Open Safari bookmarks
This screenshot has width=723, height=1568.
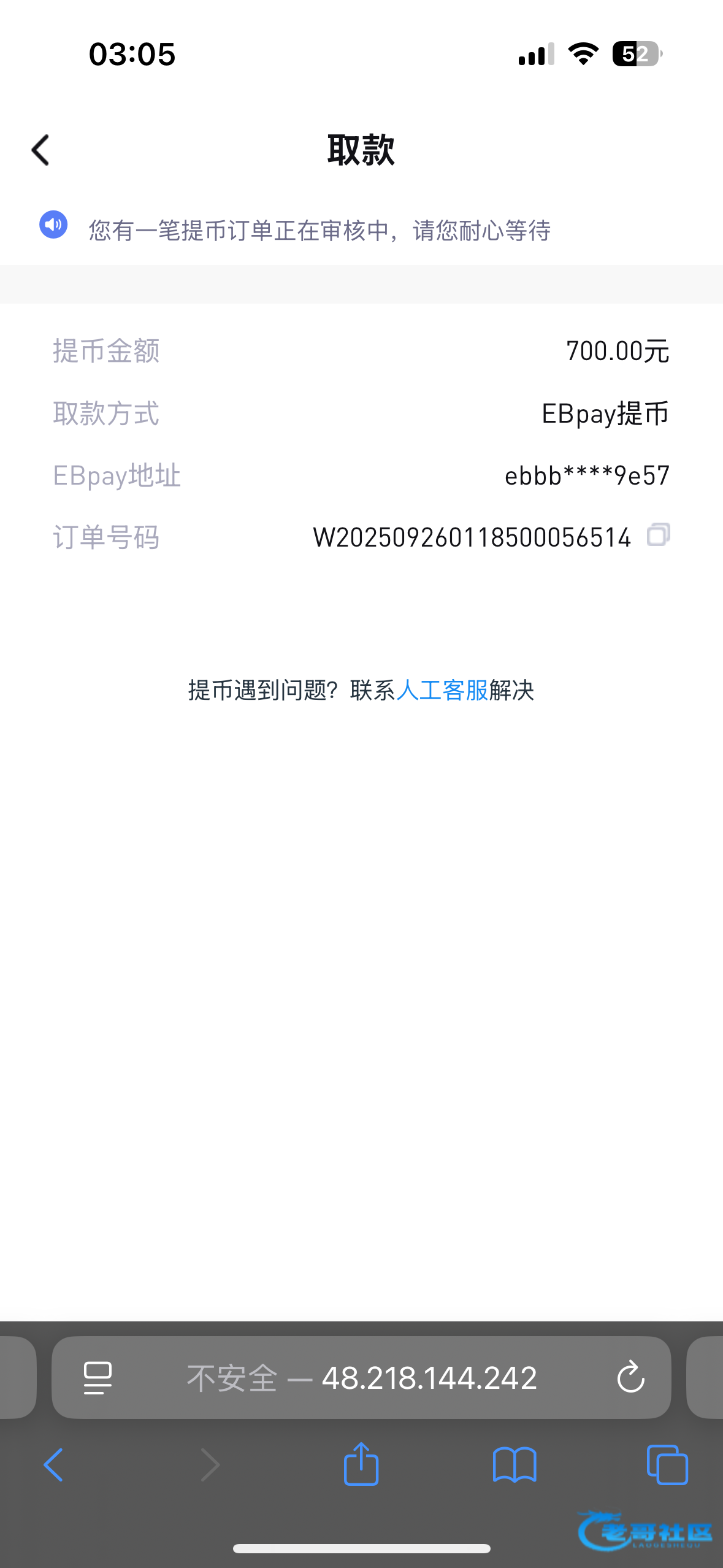coord(515,1465)
